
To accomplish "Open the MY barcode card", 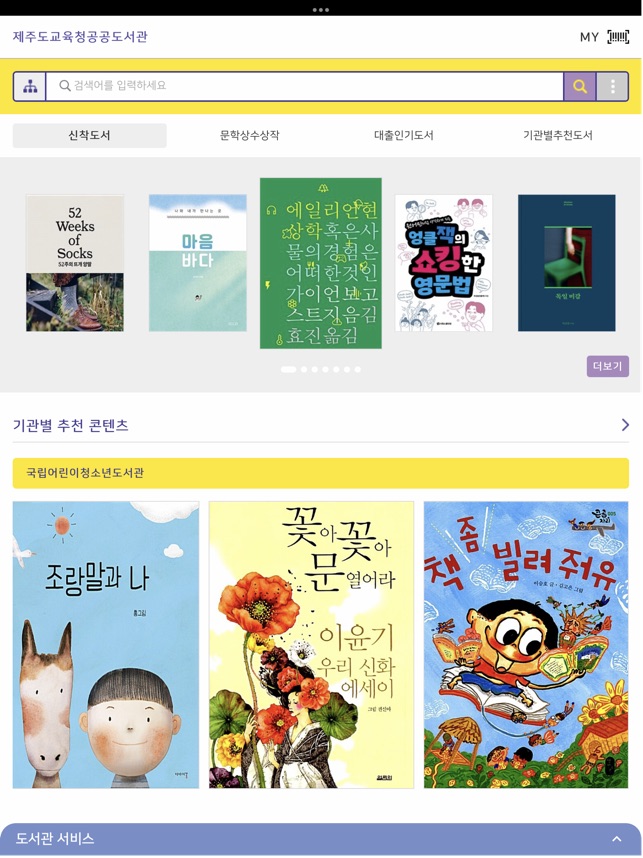I will coord(604,37).
